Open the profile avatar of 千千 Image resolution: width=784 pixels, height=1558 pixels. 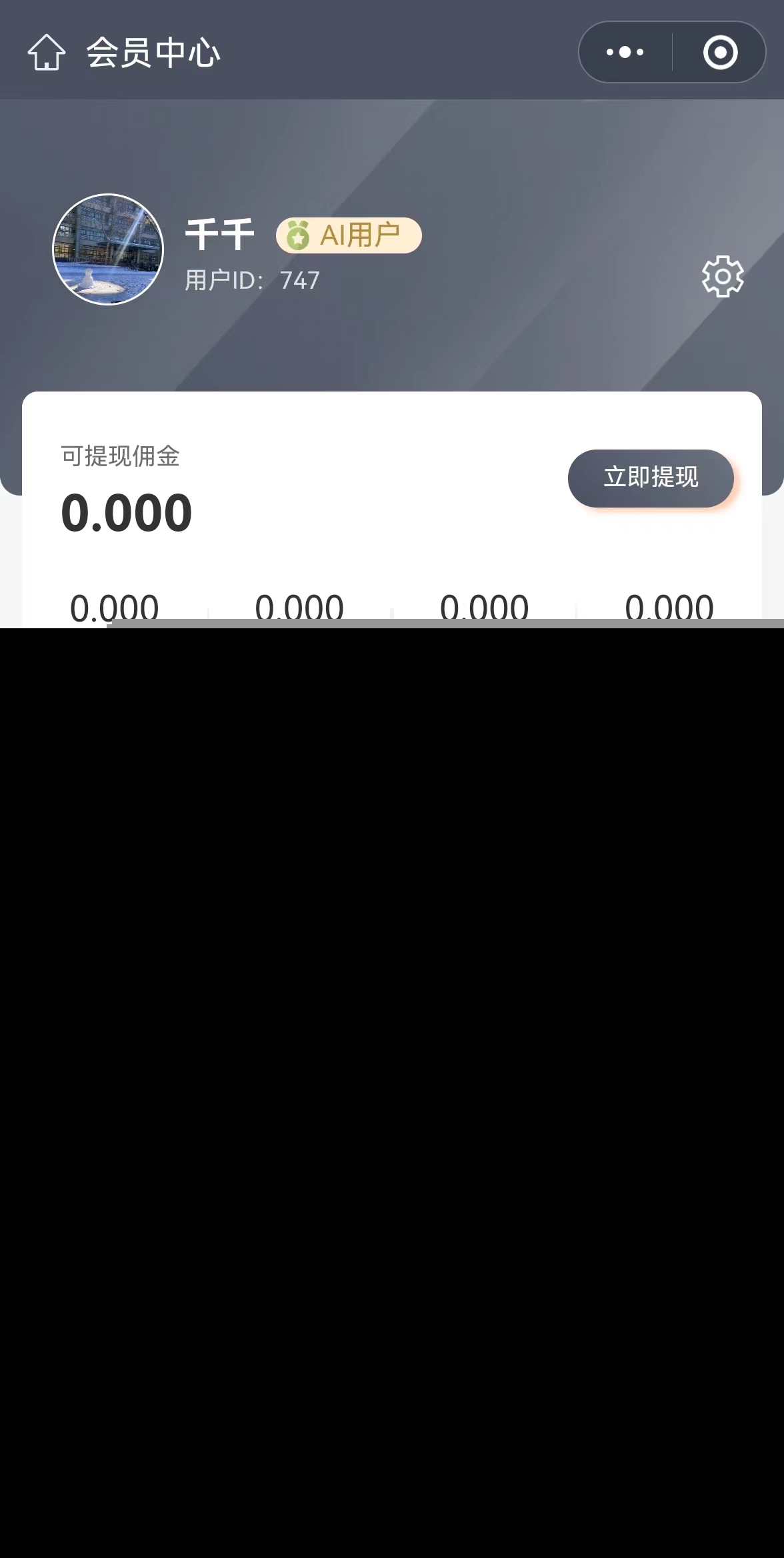click(108, 249)
